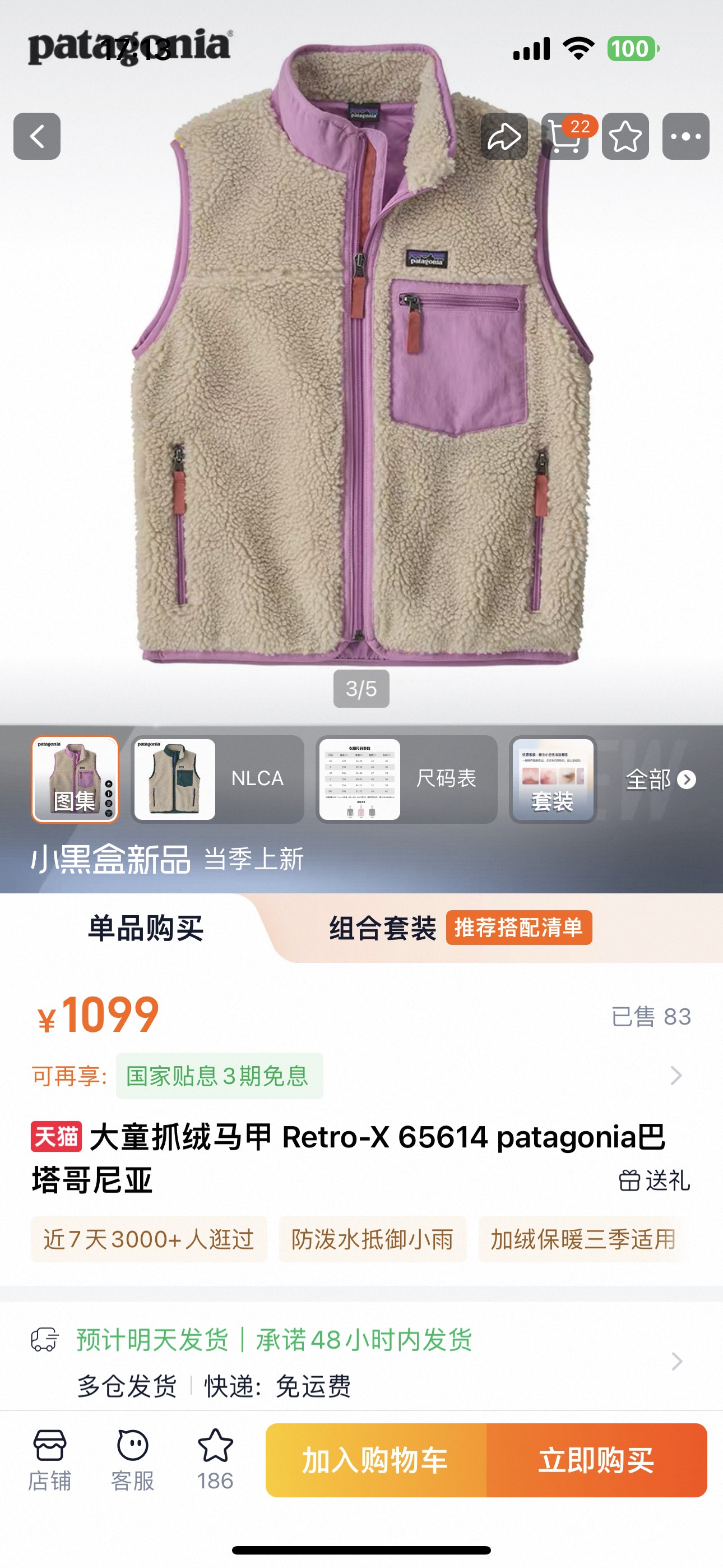723x1568 pixels.
Task: Tap the bottom star icon showing 186
Action: (215, 1460)
